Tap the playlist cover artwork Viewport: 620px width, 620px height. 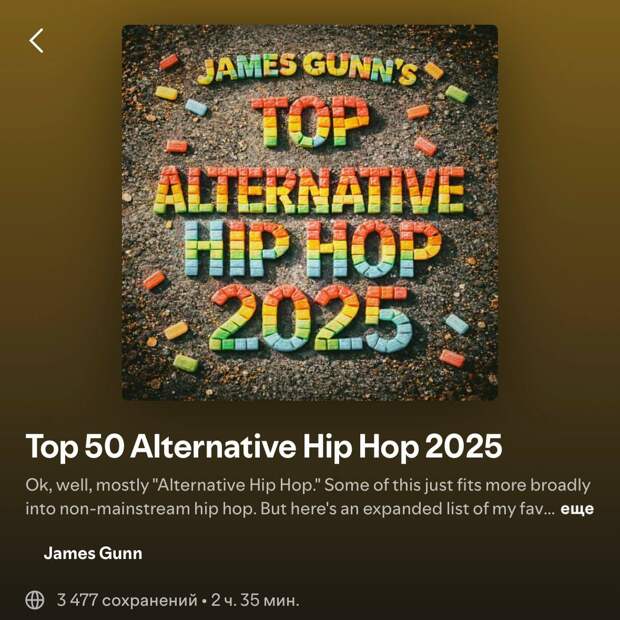pyautogui.click(x=309, y=212)
